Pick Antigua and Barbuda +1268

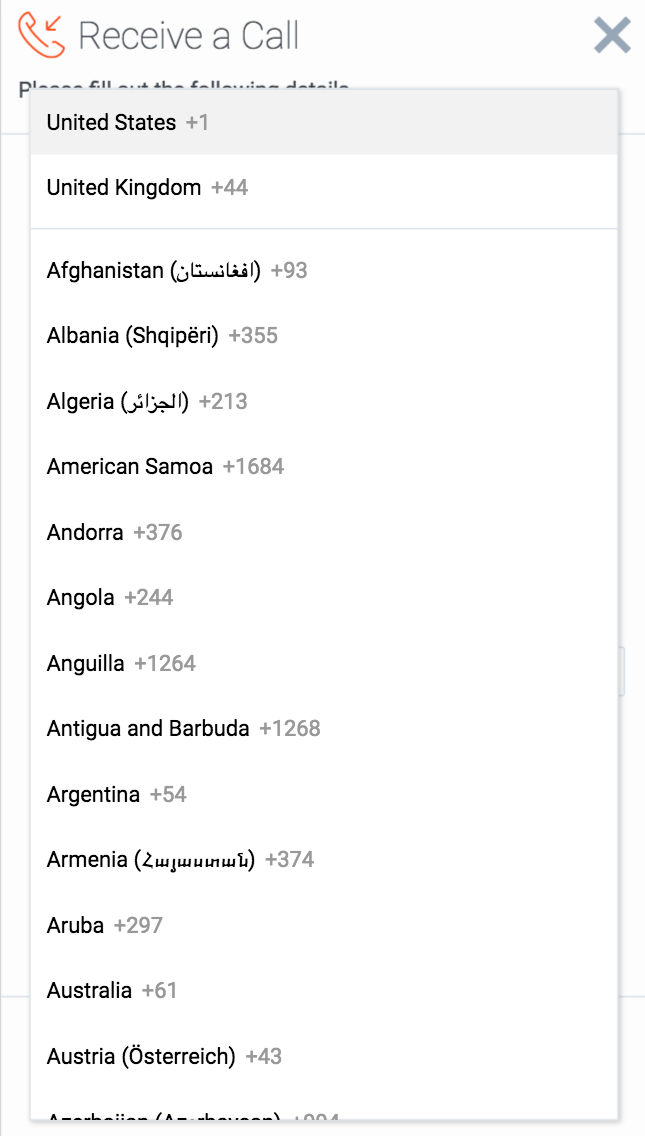click(183, 729)
